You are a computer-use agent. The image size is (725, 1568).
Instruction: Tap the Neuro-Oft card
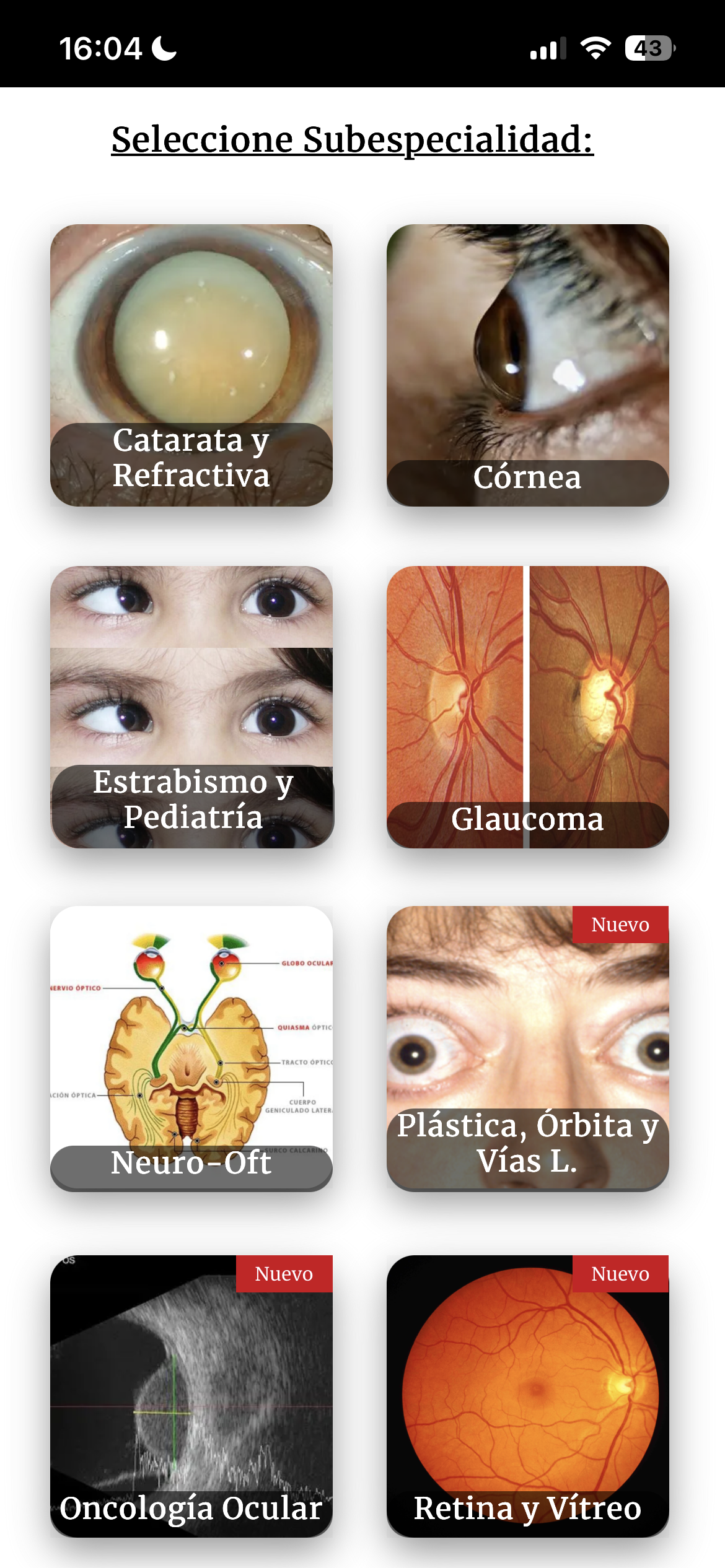pos(191,1048)
